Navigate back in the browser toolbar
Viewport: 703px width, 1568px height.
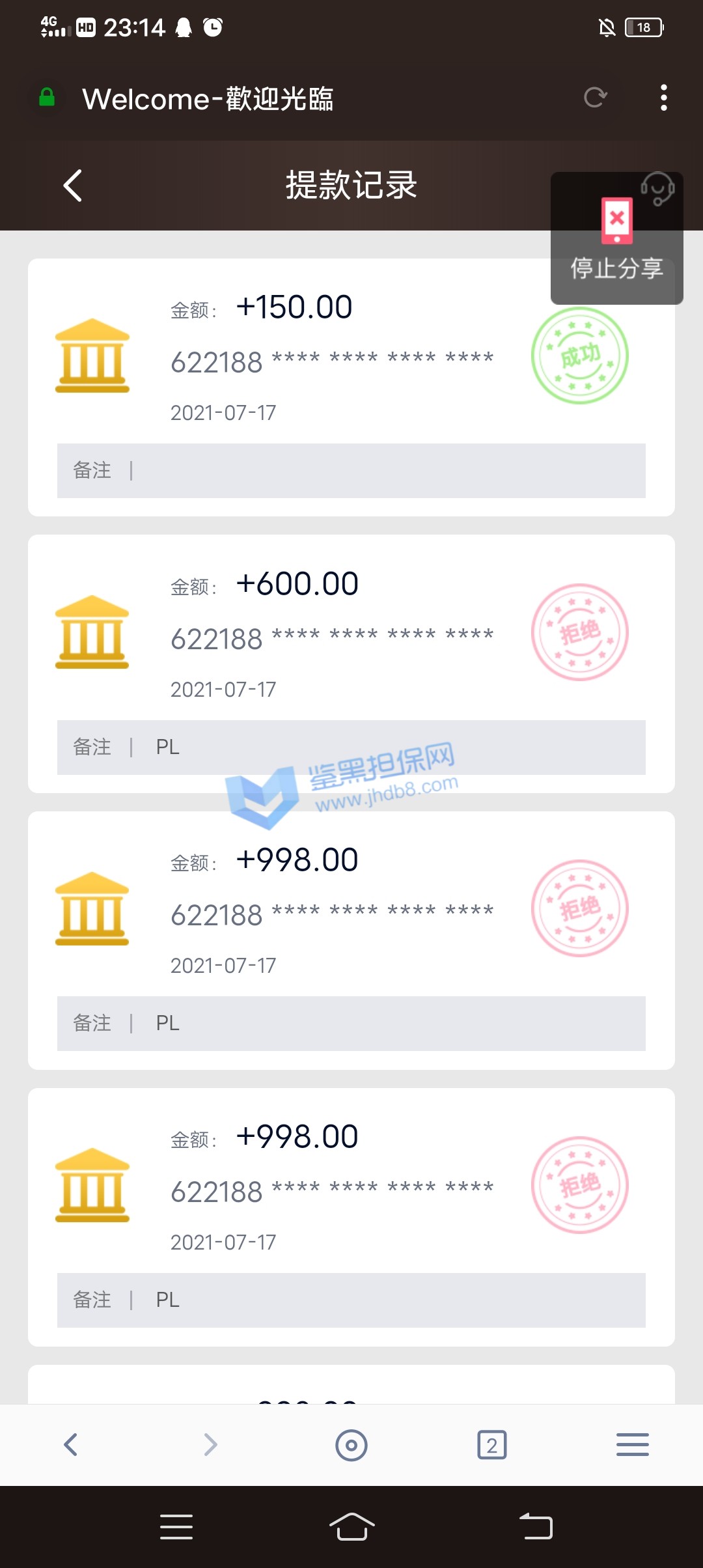[x=70, y=1444]
